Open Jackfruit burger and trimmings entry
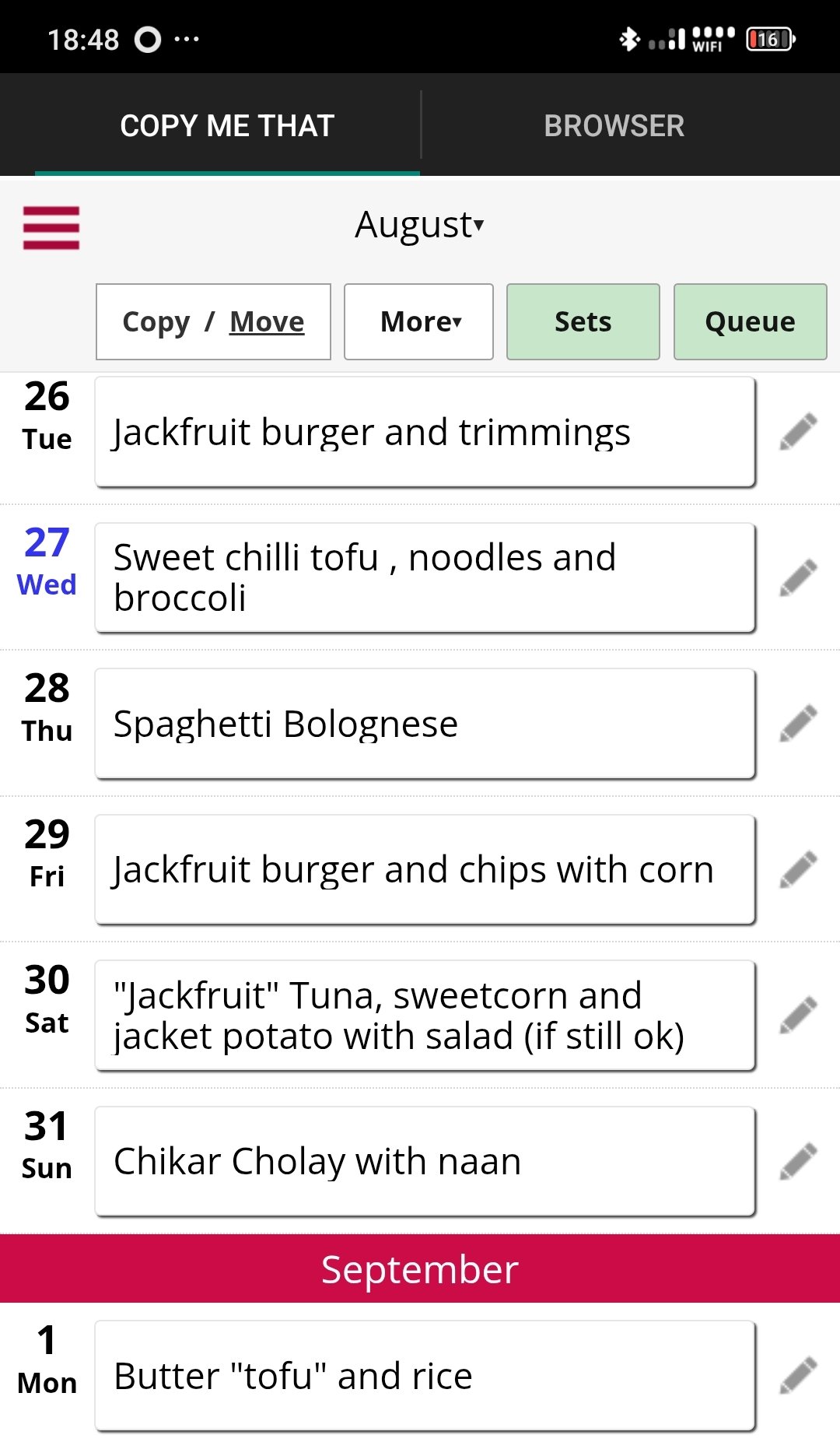 click(425, 432)
